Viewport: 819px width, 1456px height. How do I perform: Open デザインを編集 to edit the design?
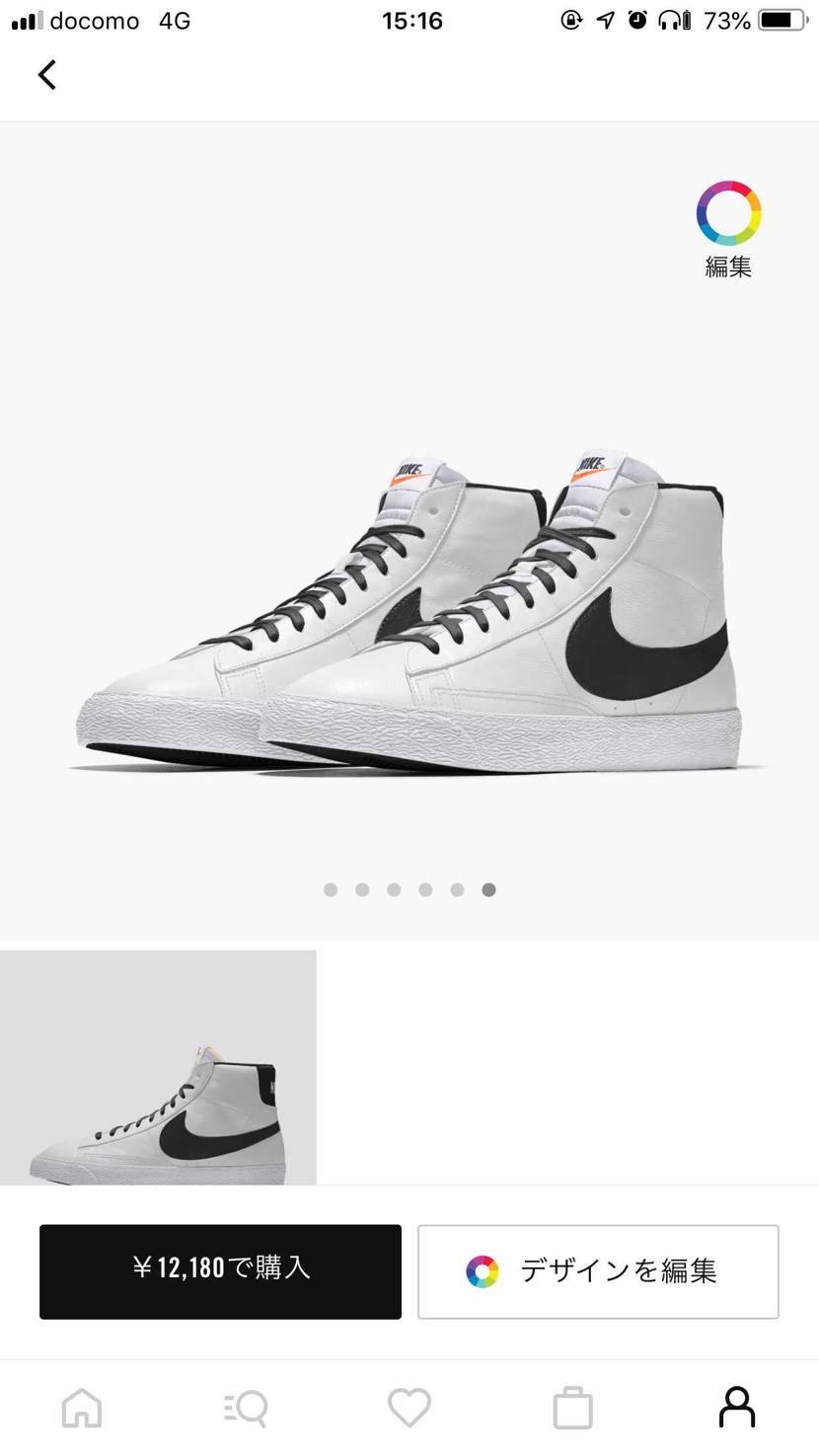597,1271
